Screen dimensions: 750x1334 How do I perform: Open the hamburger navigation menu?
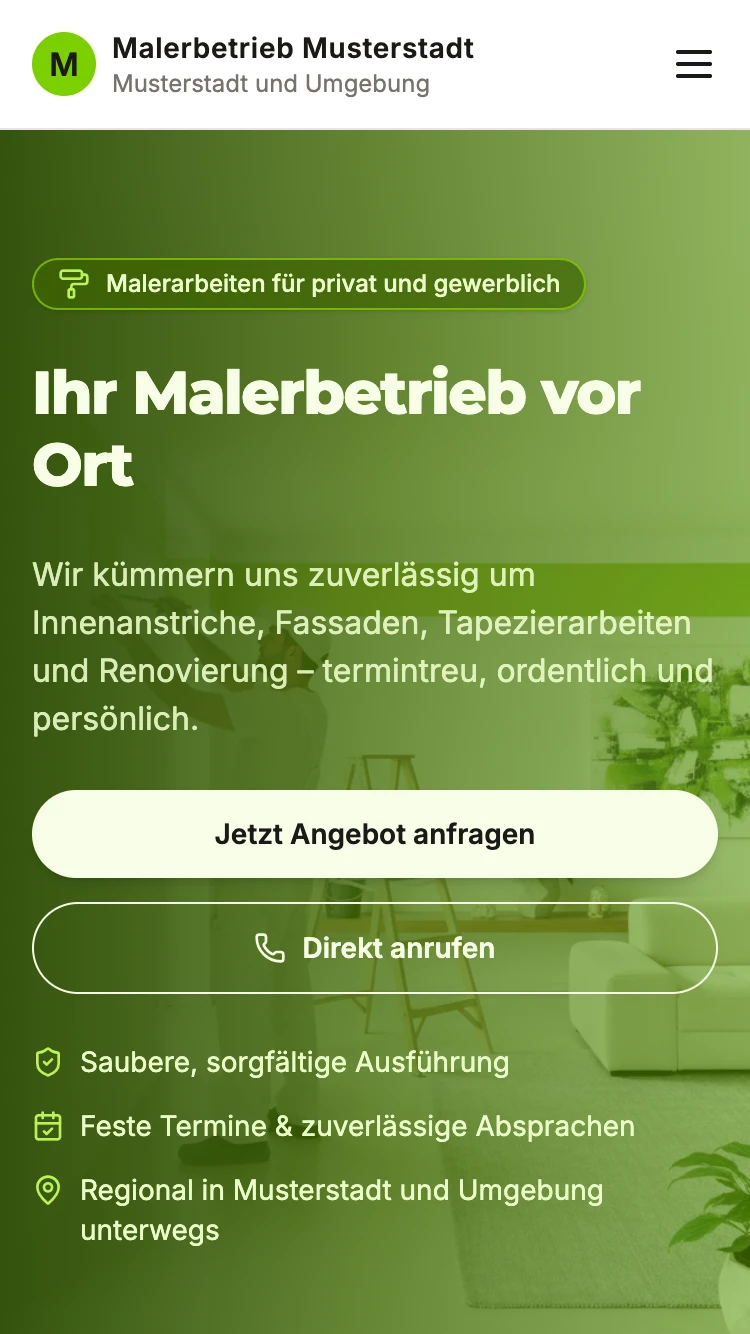click(x=693, y=64)
